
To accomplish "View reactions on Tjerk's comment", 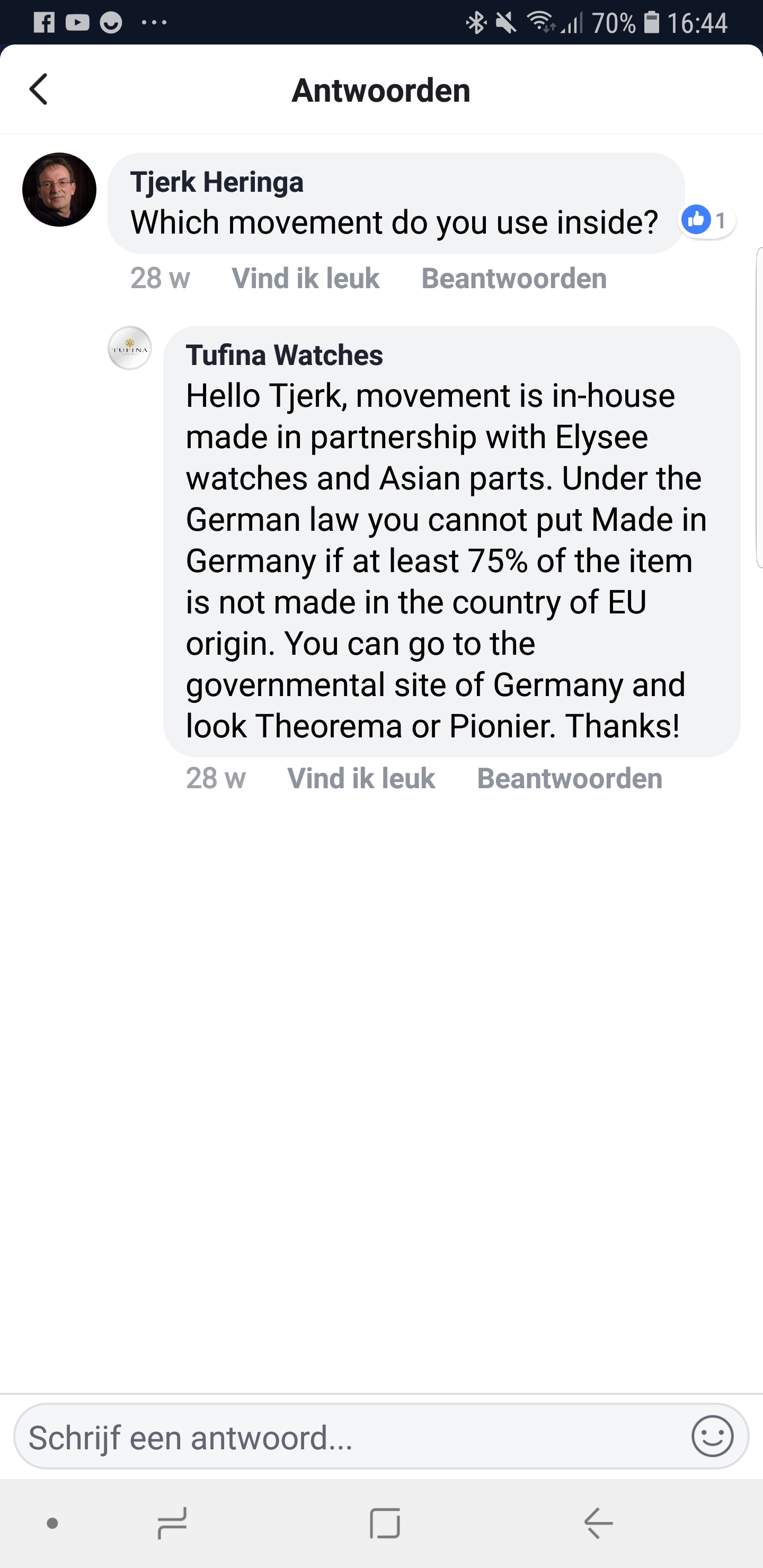I will click(x=707, y=220).
